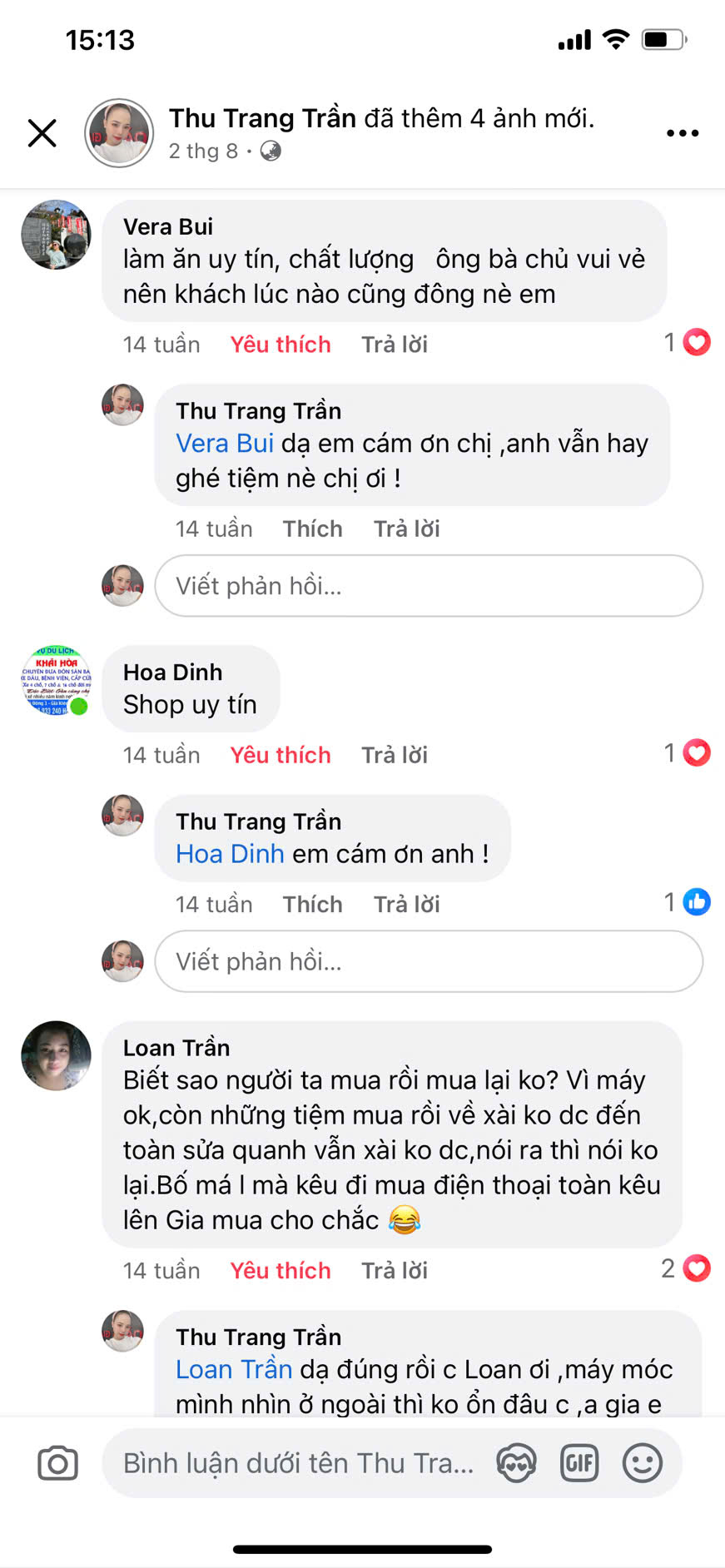Open the Hoa Dinh mention link in reply
Image resolution: width=725 pixels, height=1568 pixels.
pos(230,854)
